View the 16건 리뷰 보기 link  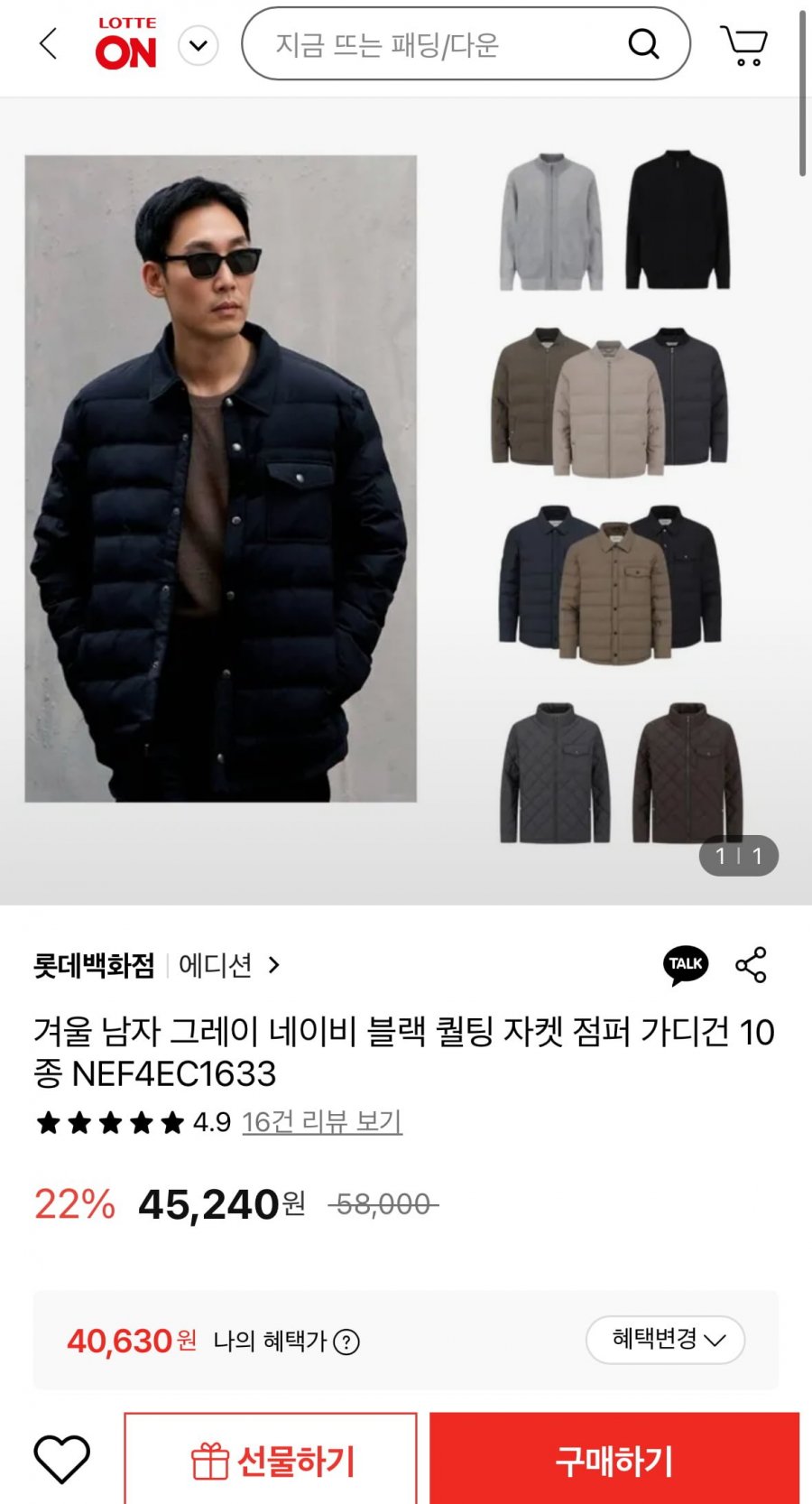322,1122
